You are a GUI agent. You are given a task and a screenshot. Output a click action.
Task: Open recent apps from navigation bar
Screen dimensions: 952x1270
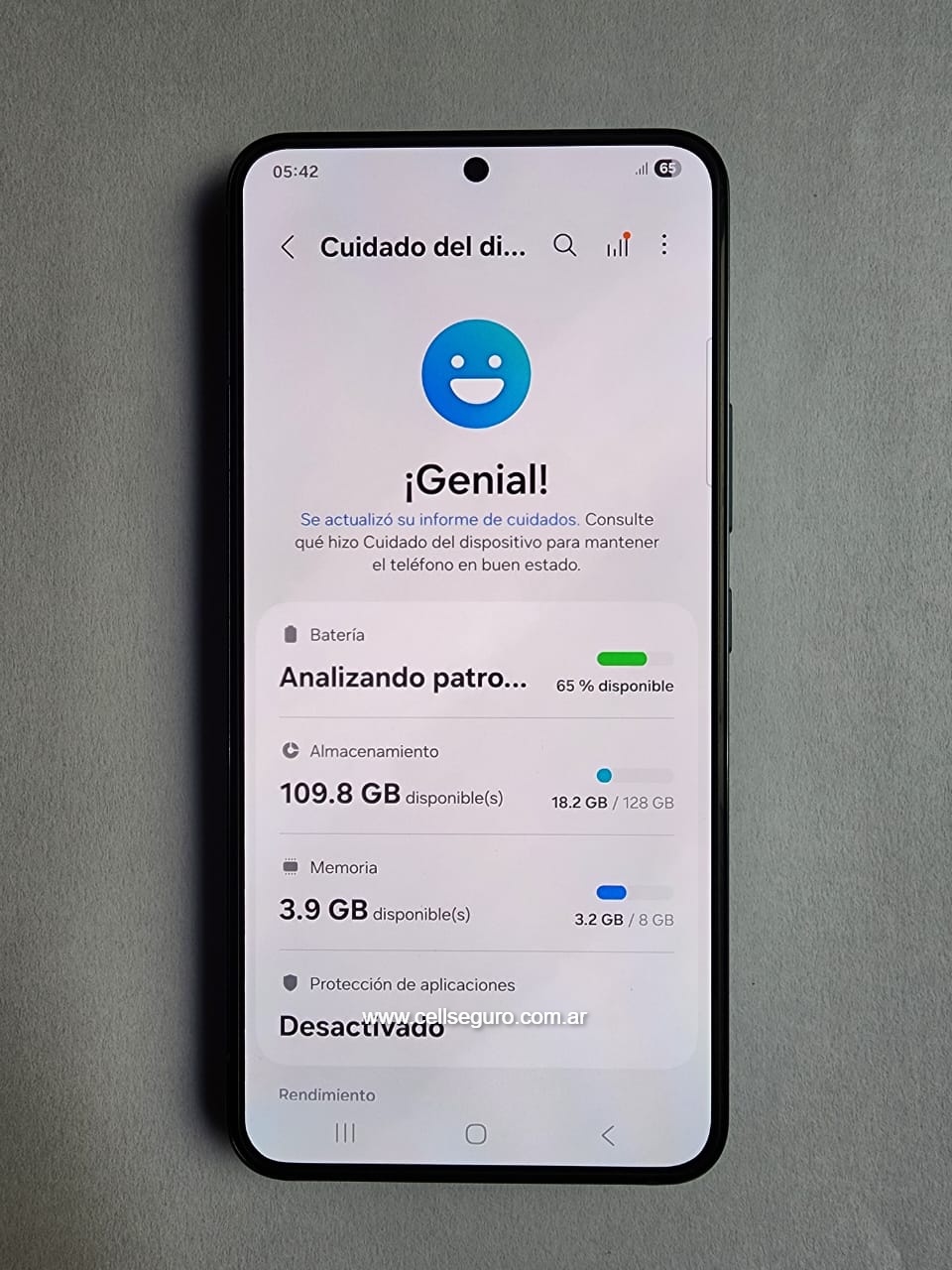pyautogui.click(x=345, y=1133)
